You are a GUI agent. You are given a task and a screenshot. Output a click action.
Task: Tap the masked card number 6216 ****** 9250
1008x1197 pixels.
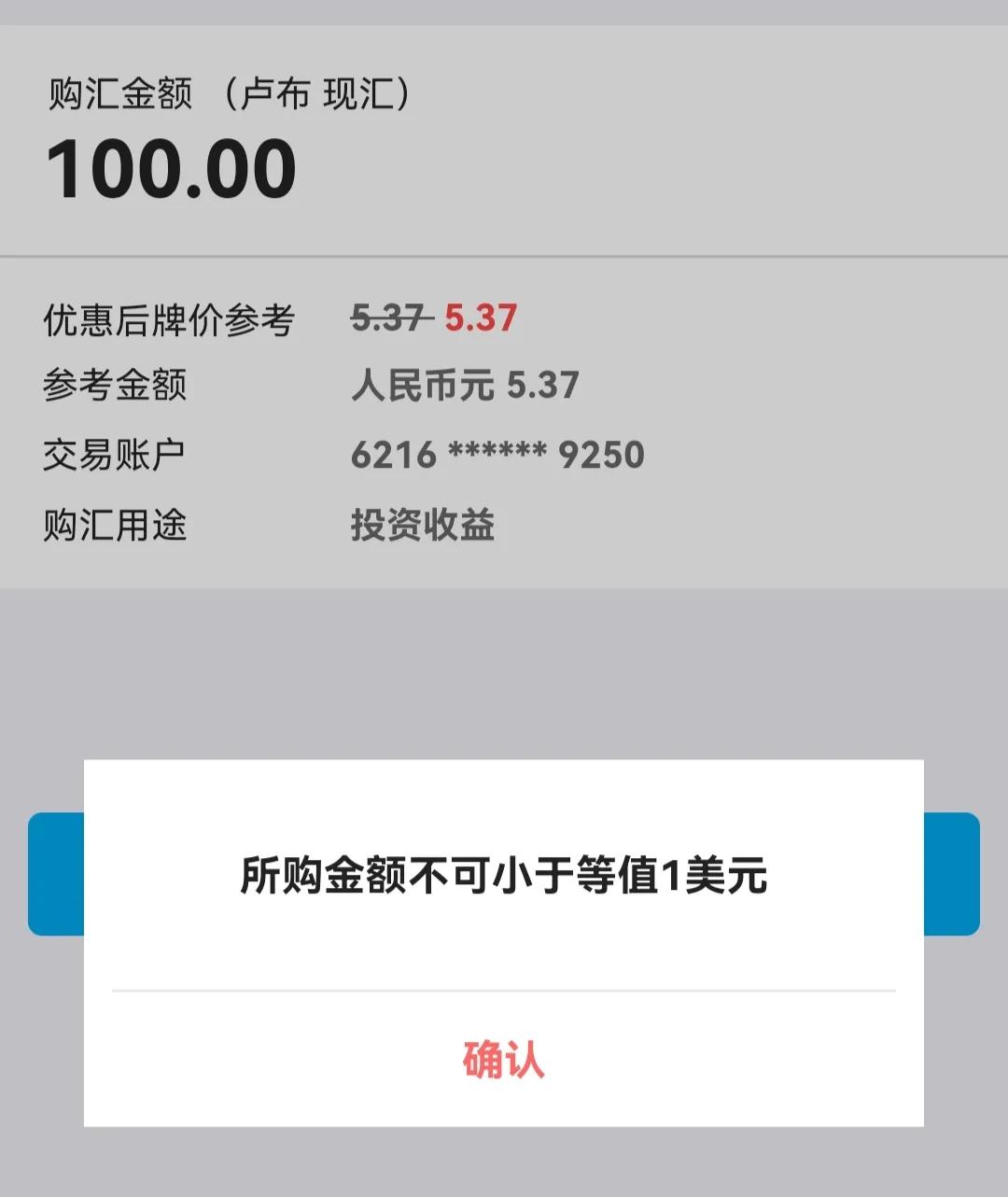pyautogui.click(x=497, y=455)
